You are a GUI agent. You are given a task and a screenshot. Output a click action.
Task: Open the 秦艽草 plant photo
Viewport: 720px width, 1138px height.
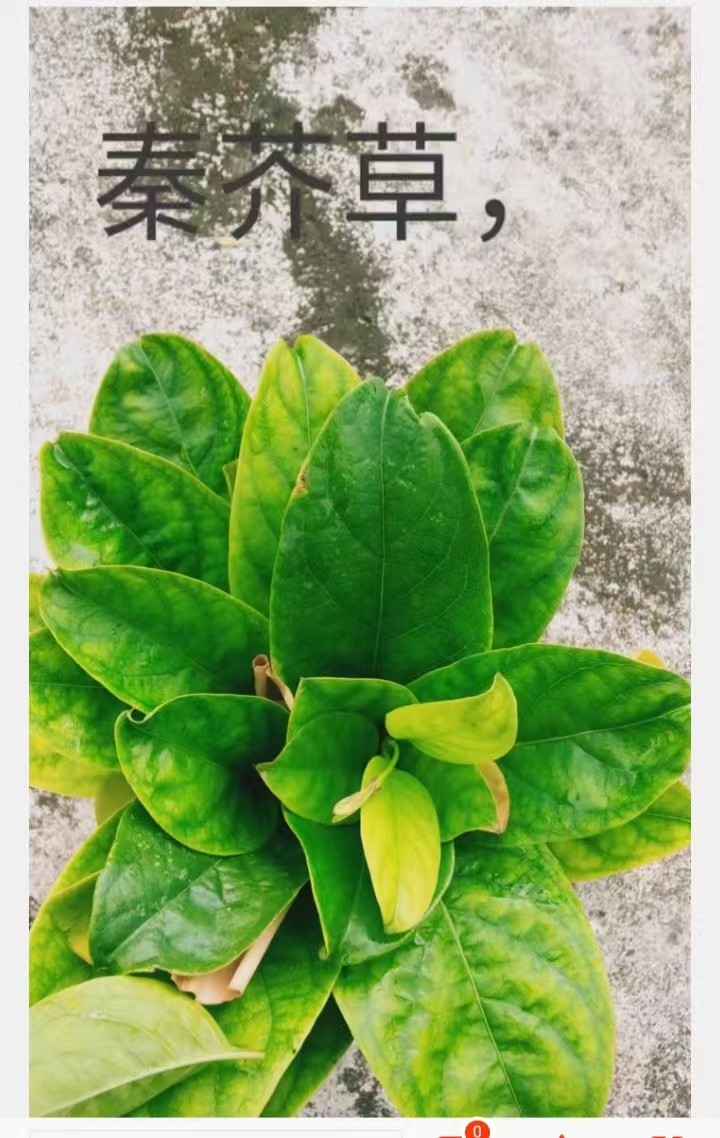click(x=360, y=600)
